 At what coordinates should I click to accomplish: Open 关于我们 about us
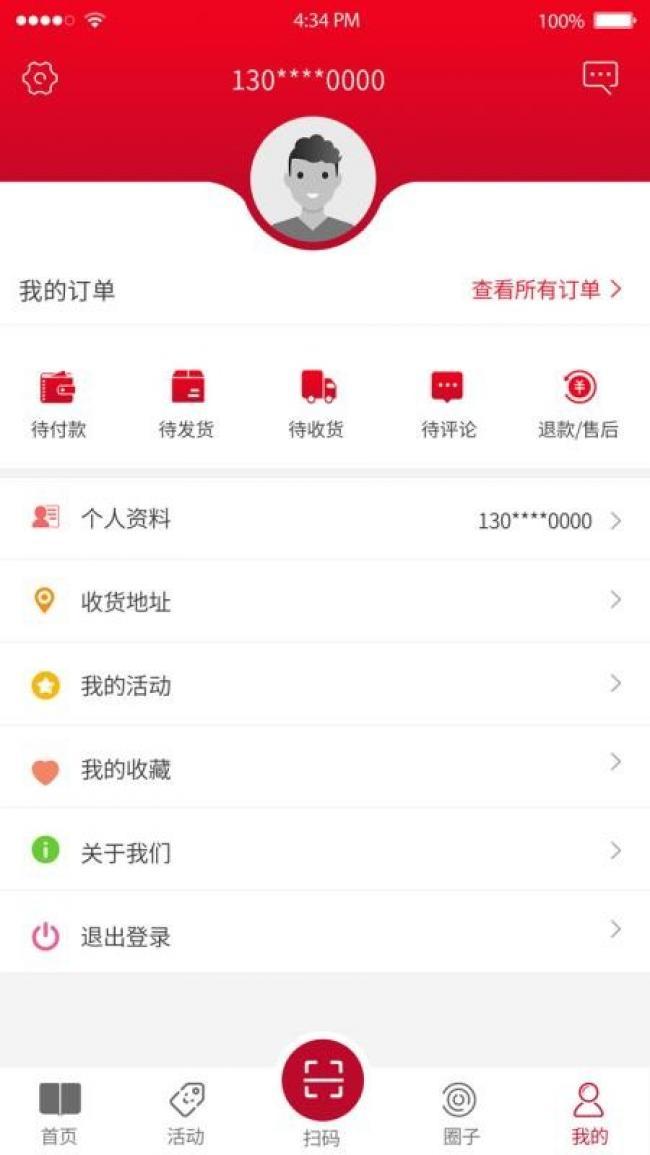tap(325, 852)
